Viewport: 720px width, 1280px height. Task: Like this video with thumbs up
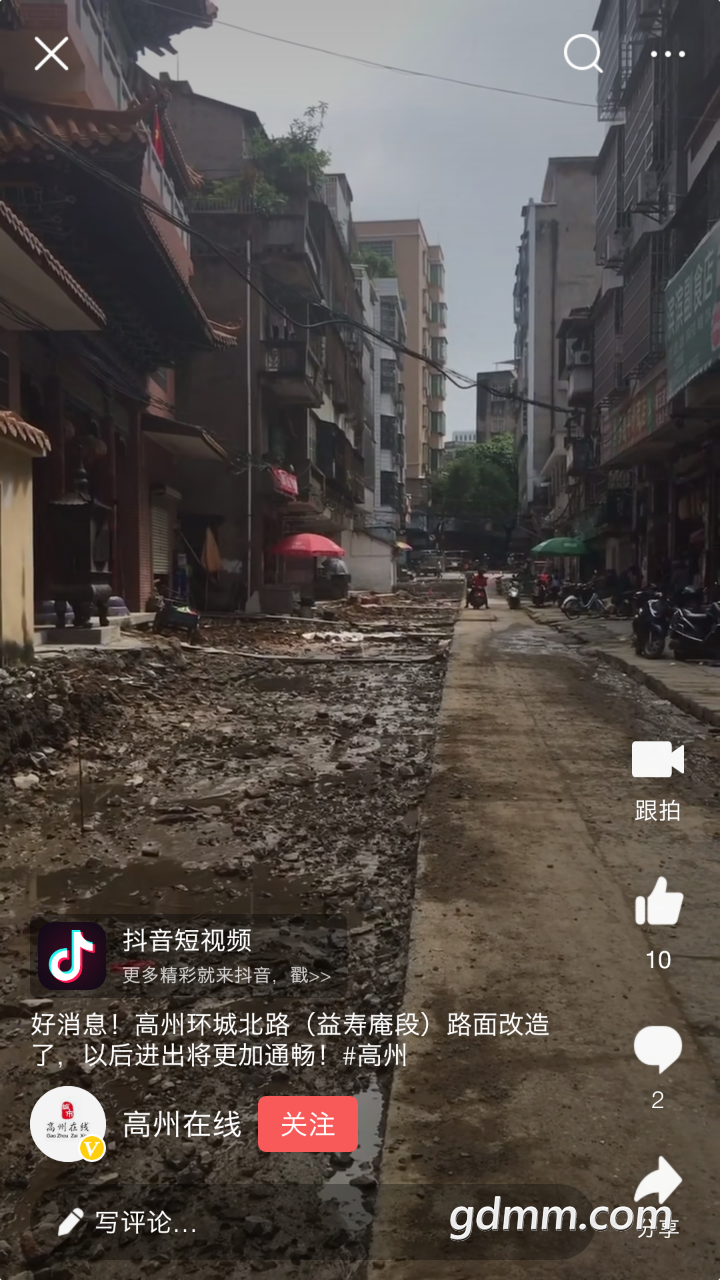click(x=658, y=902)
